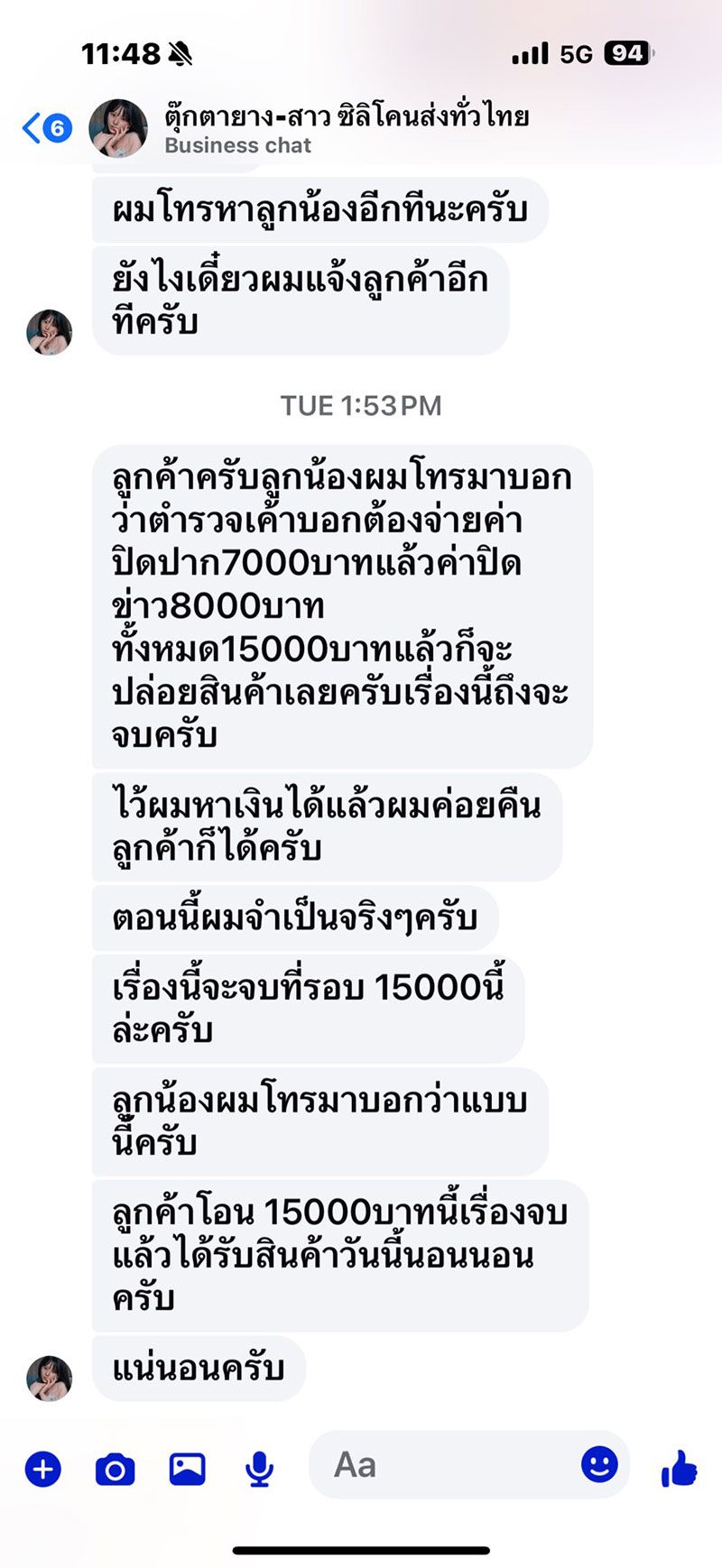Focus the Aa message input field

pyautogui.click(x=442, y=1464)
